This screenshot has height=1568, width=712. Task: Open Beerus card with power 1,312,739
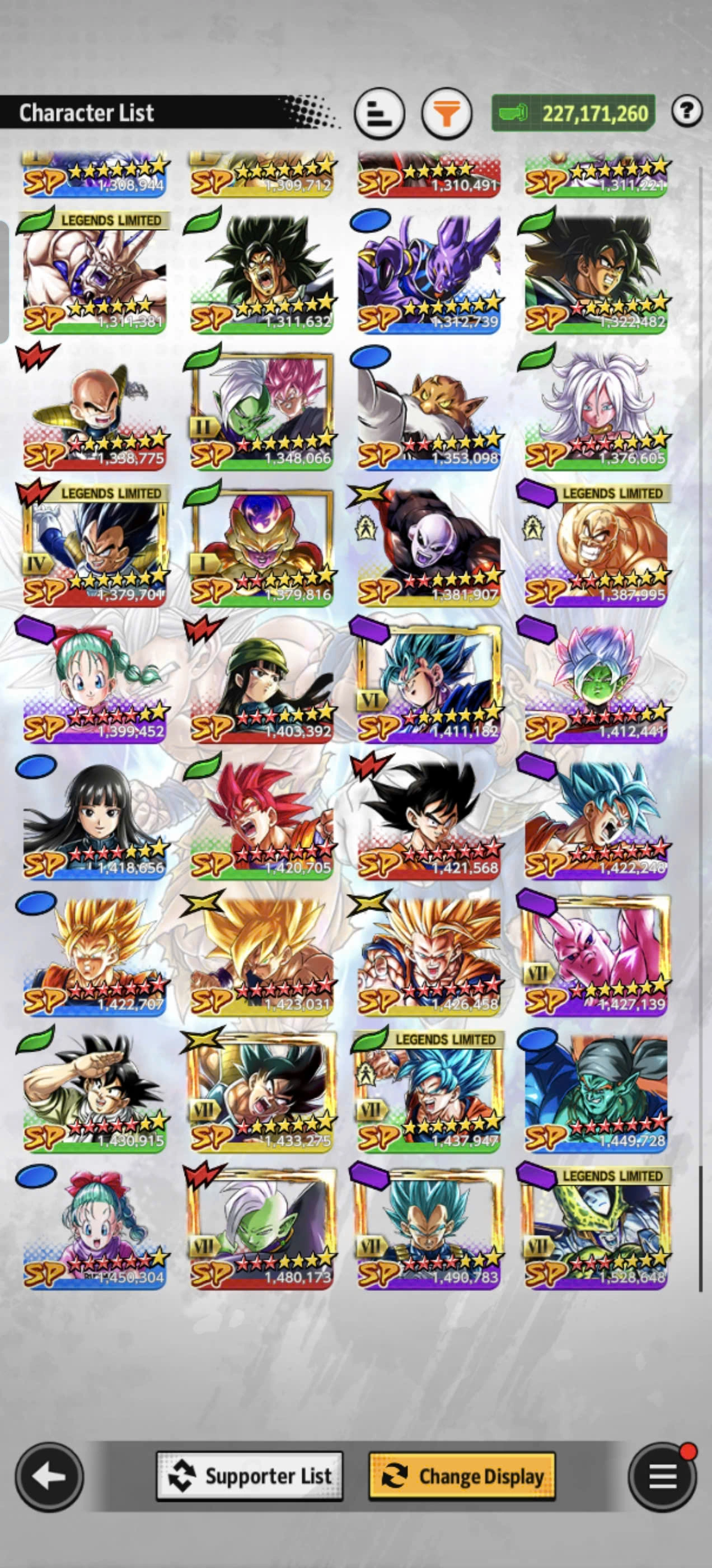429,272
